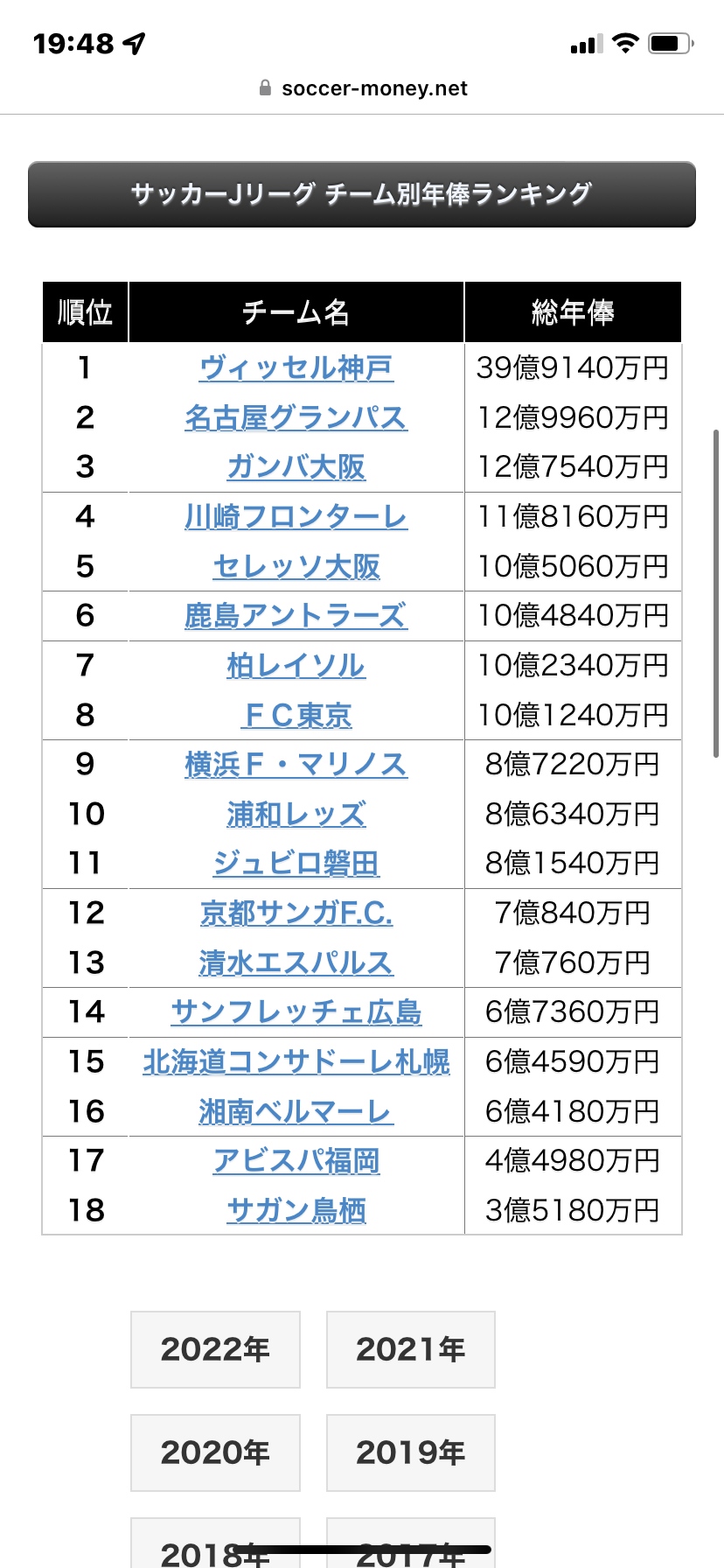Open the 横浜F・マリノス link
The image size is (724, 1568).
296,765
